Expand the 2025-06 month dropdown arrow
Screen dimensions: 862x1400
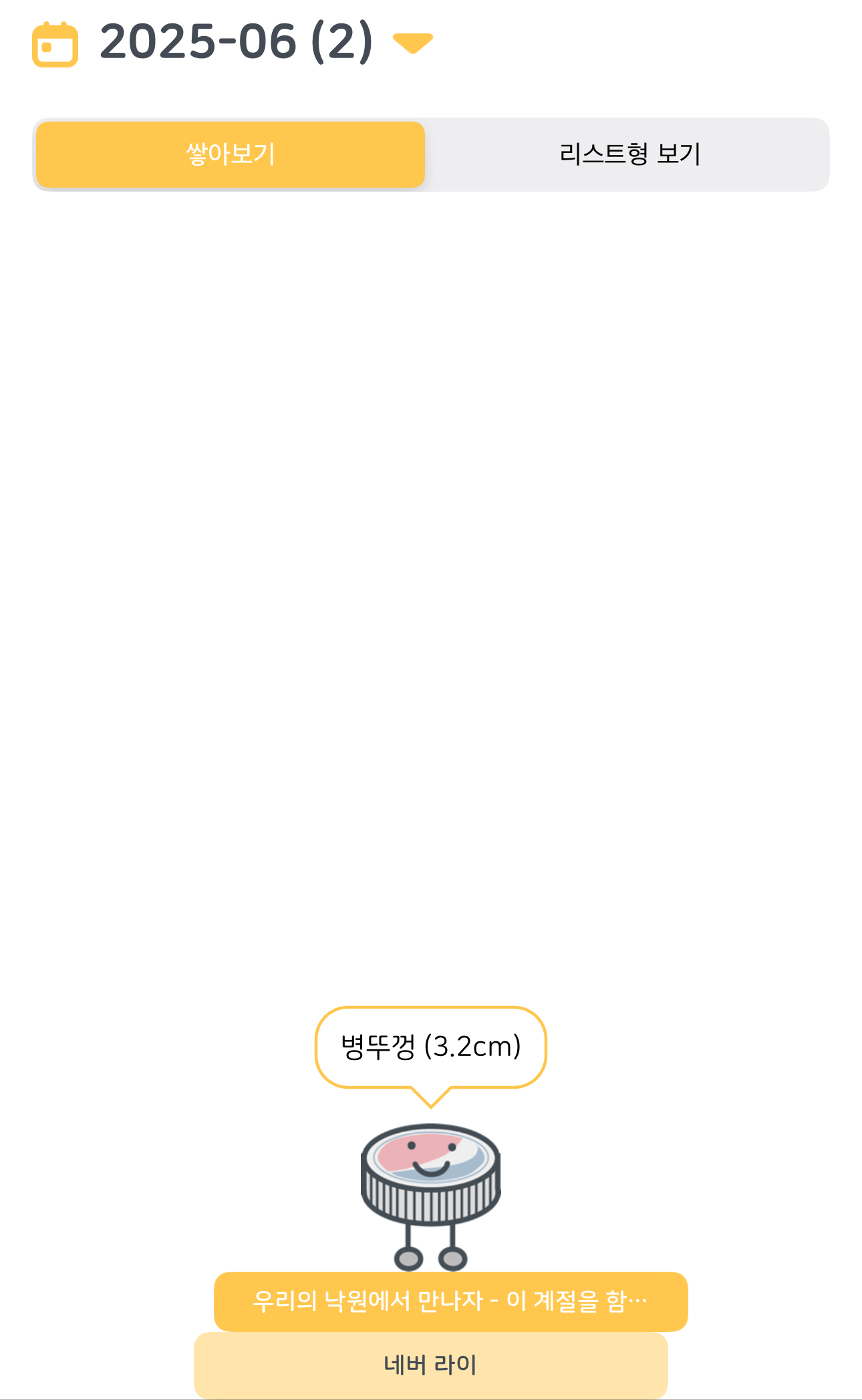pyautogui.click(x=413, y=43)
